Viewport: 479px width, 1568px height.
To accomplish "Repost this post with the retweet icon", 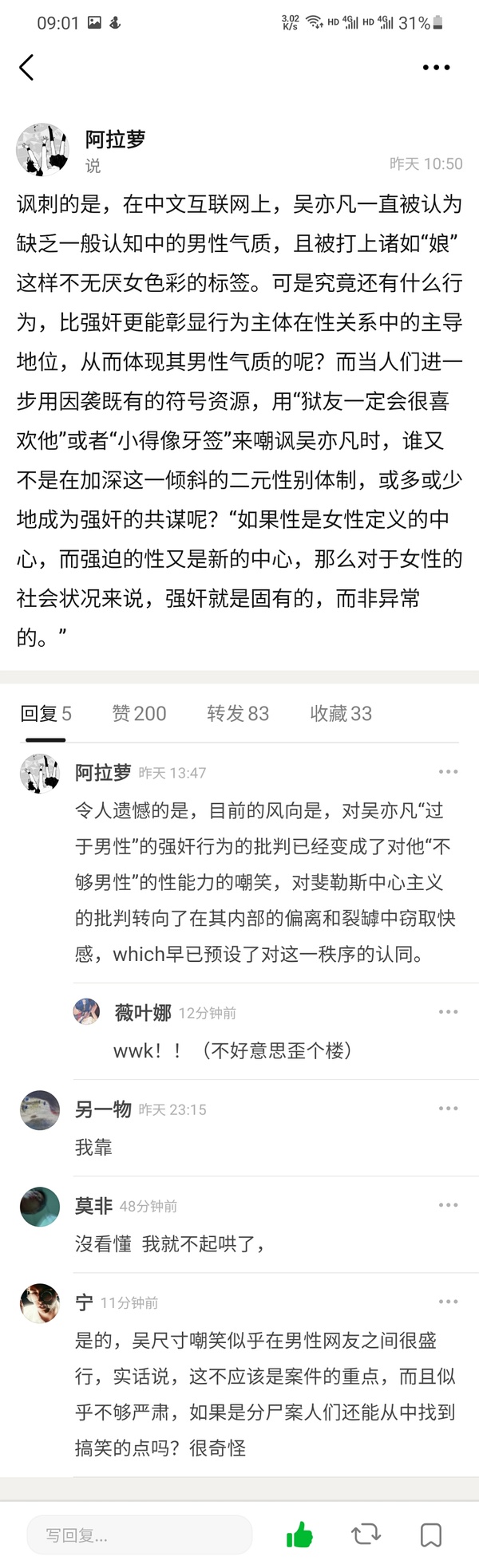I will point(366,1535).
